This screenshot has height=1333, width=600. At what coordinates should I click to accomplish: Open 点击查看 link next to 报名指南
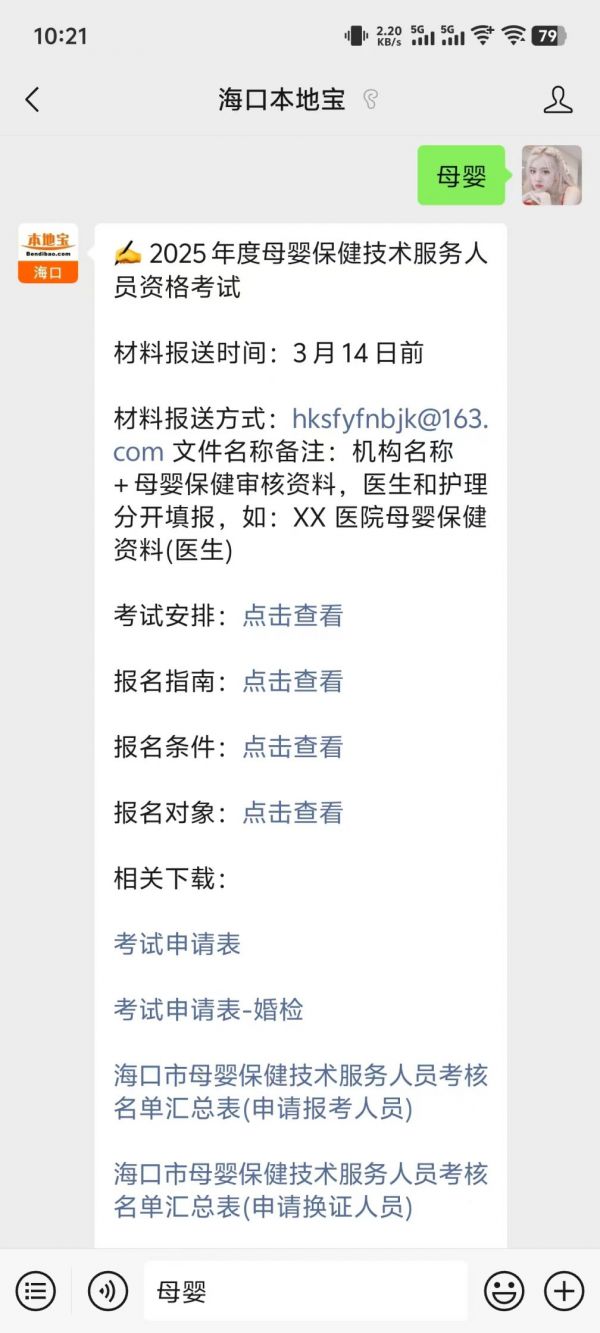tap(293, 681)
